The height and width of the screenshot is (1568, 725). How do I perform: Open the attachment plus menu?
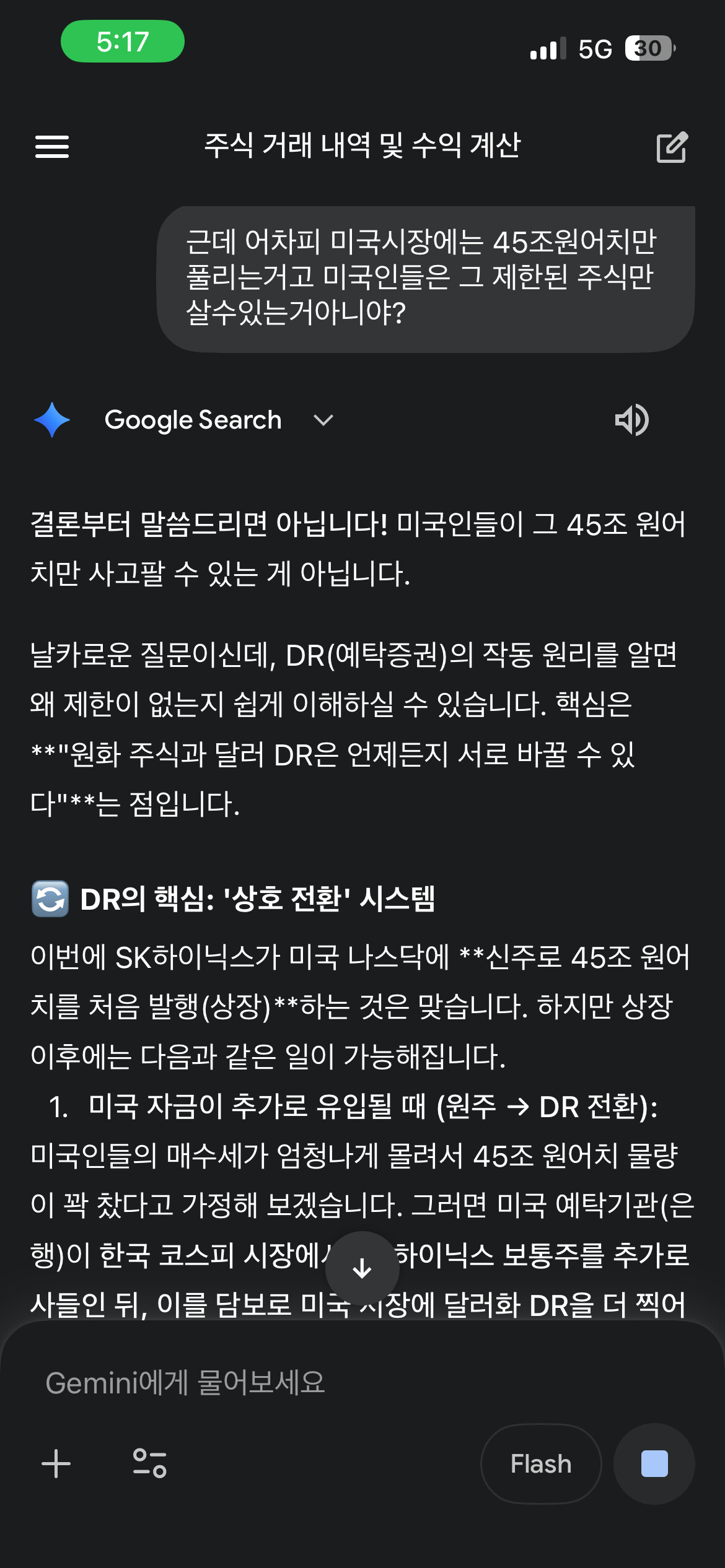pyautogui.click(x=56, y=1463)
